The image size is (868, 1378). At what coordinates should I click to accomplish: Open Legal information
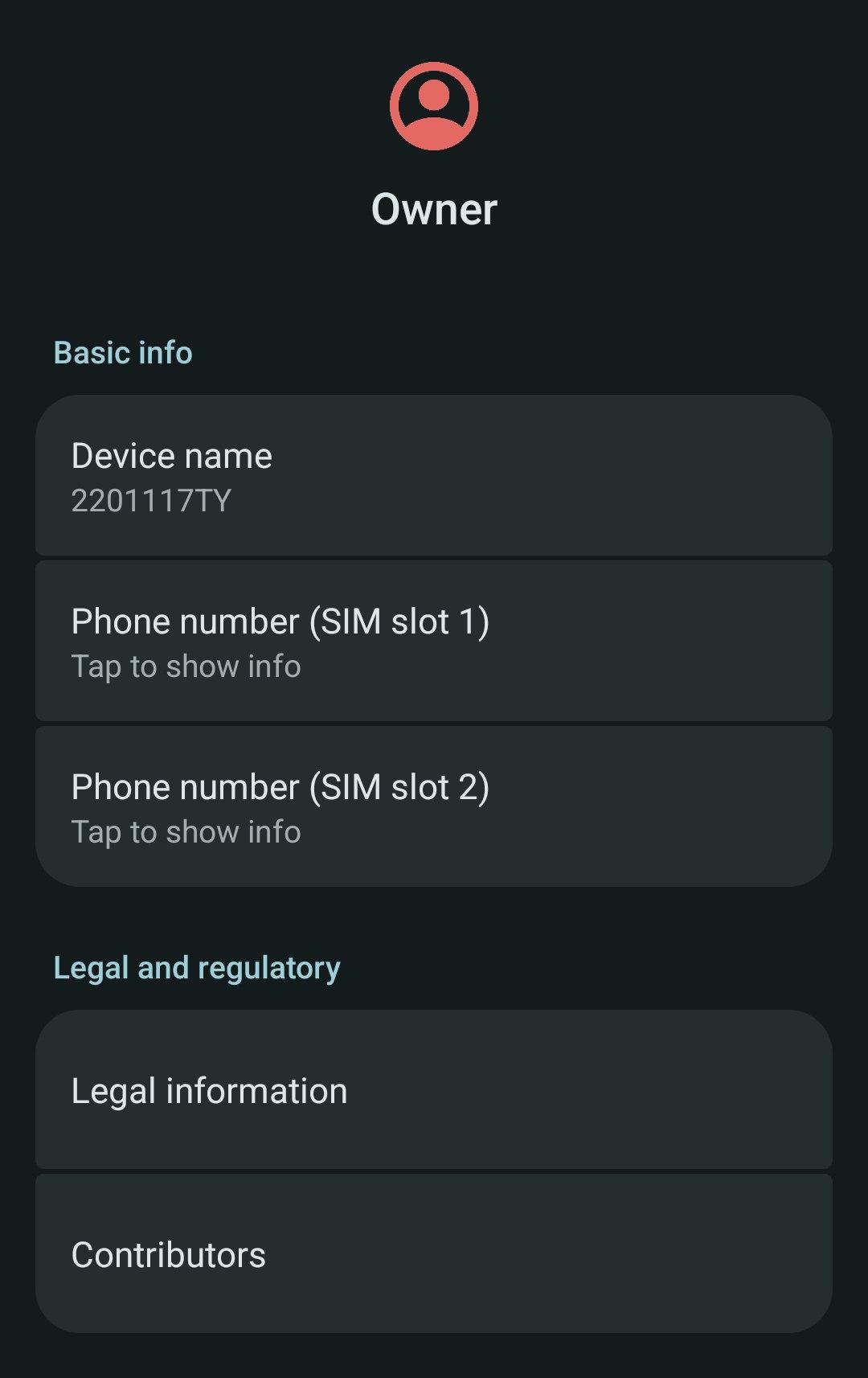[x=434, y=1090]
